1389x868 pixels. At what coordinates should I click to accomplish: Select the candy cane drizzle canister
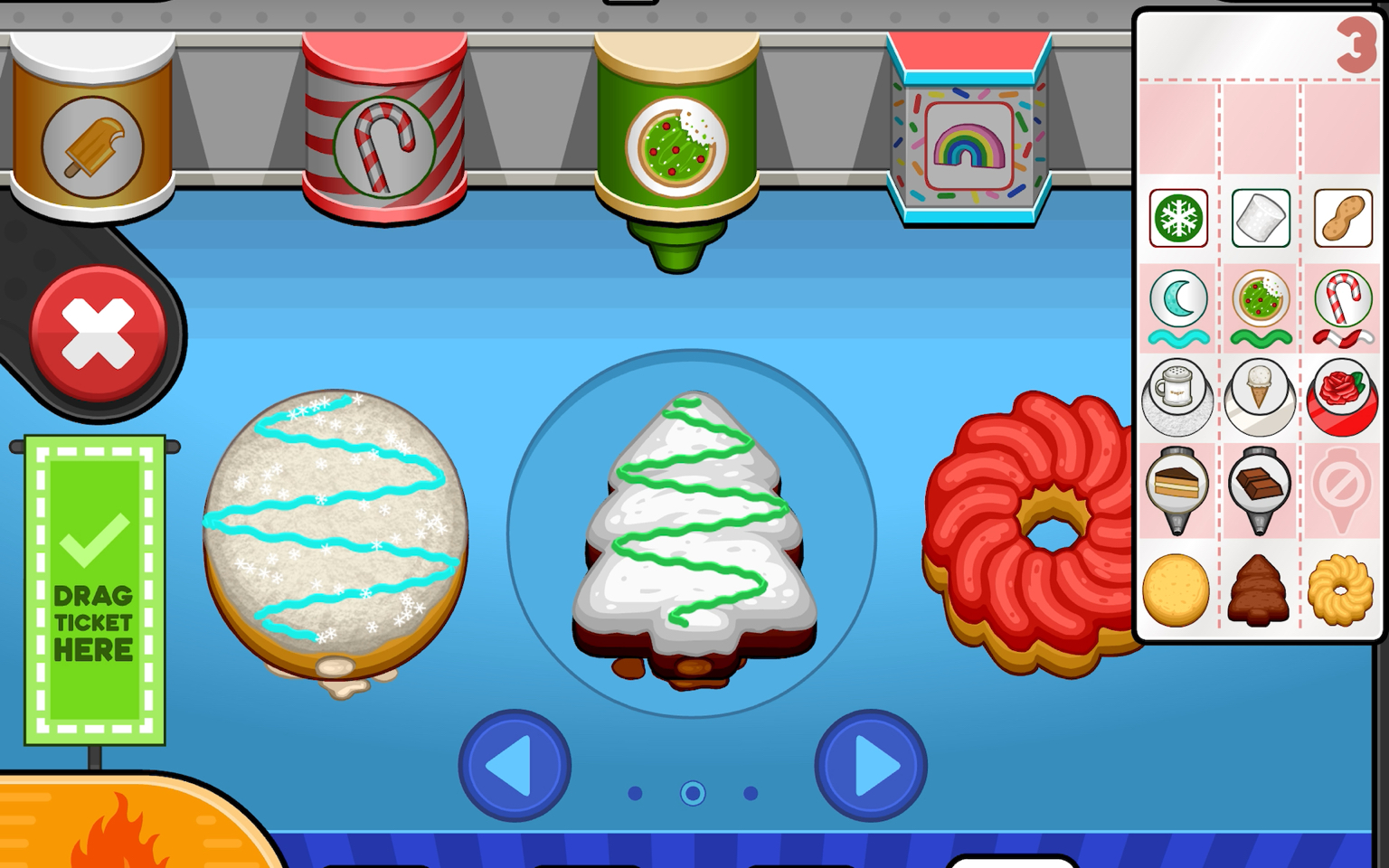coord(384,127)
